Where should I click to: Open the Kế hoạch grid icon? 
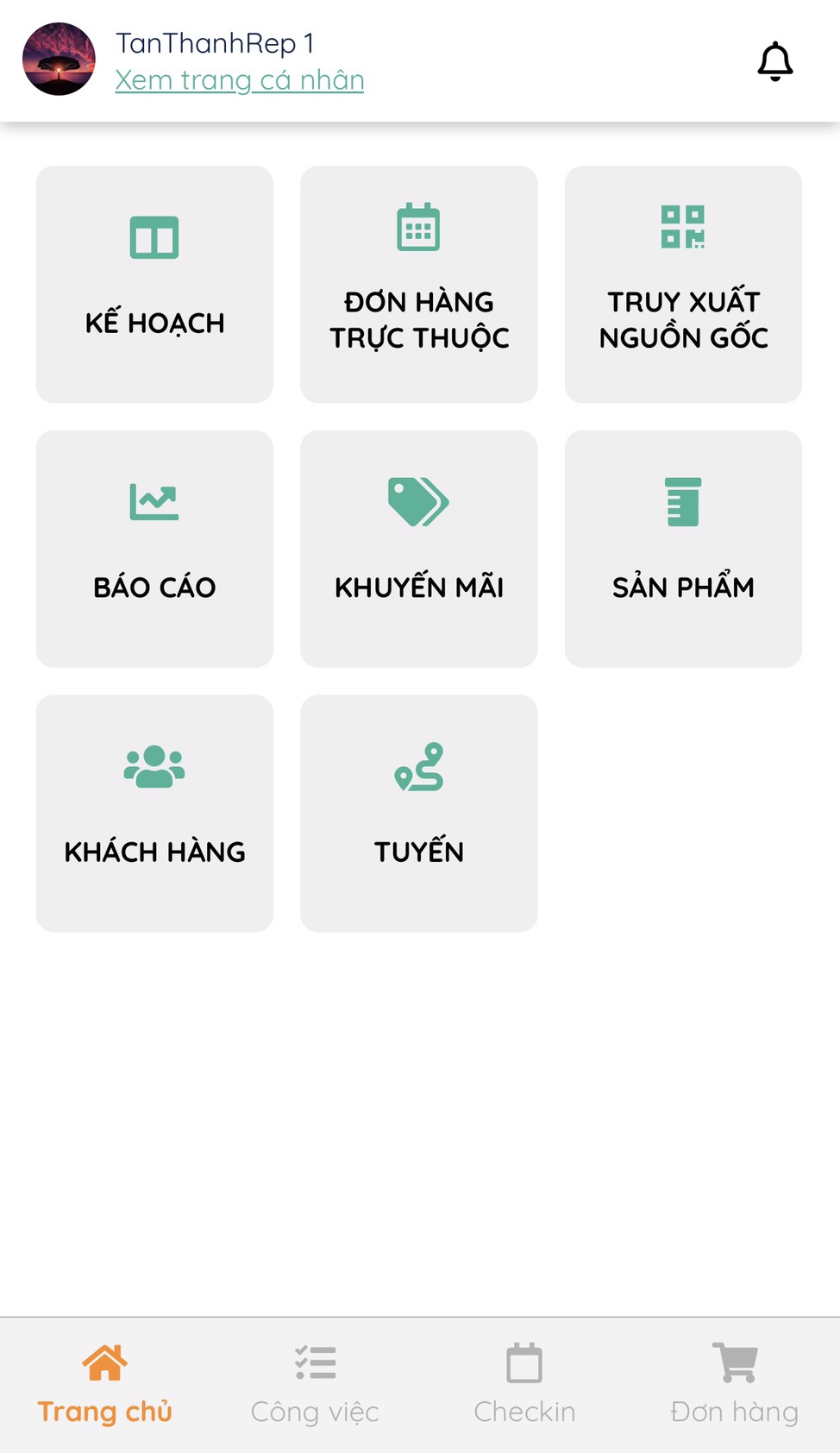[x=154, y=236]
